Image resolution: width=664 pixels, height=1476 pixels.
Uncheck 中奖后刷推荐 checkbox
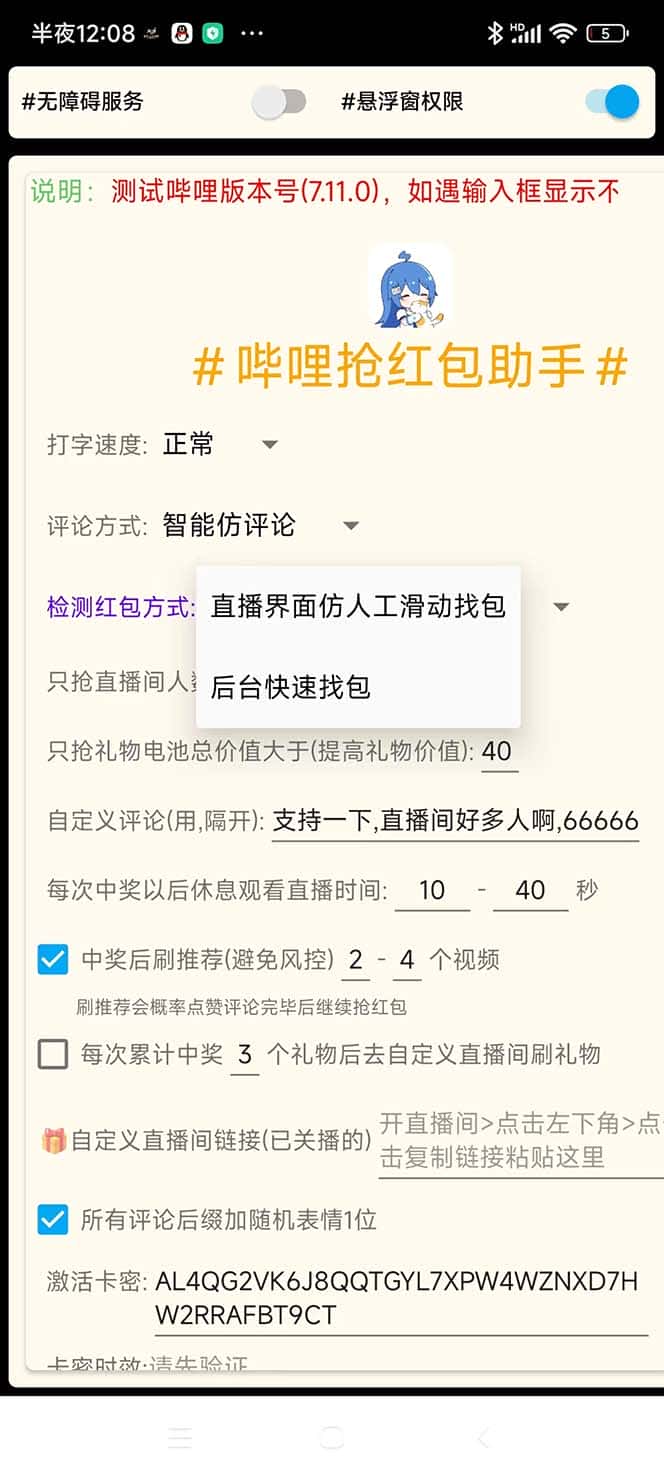click(53, 960)
